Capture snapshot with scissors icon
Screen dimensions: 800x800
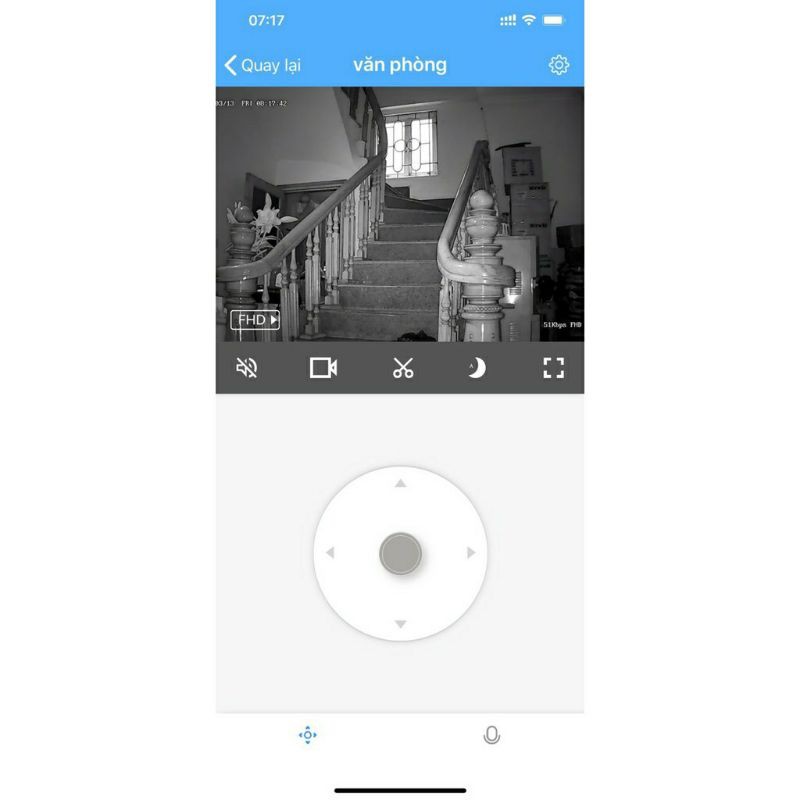[x=403, y=367]
